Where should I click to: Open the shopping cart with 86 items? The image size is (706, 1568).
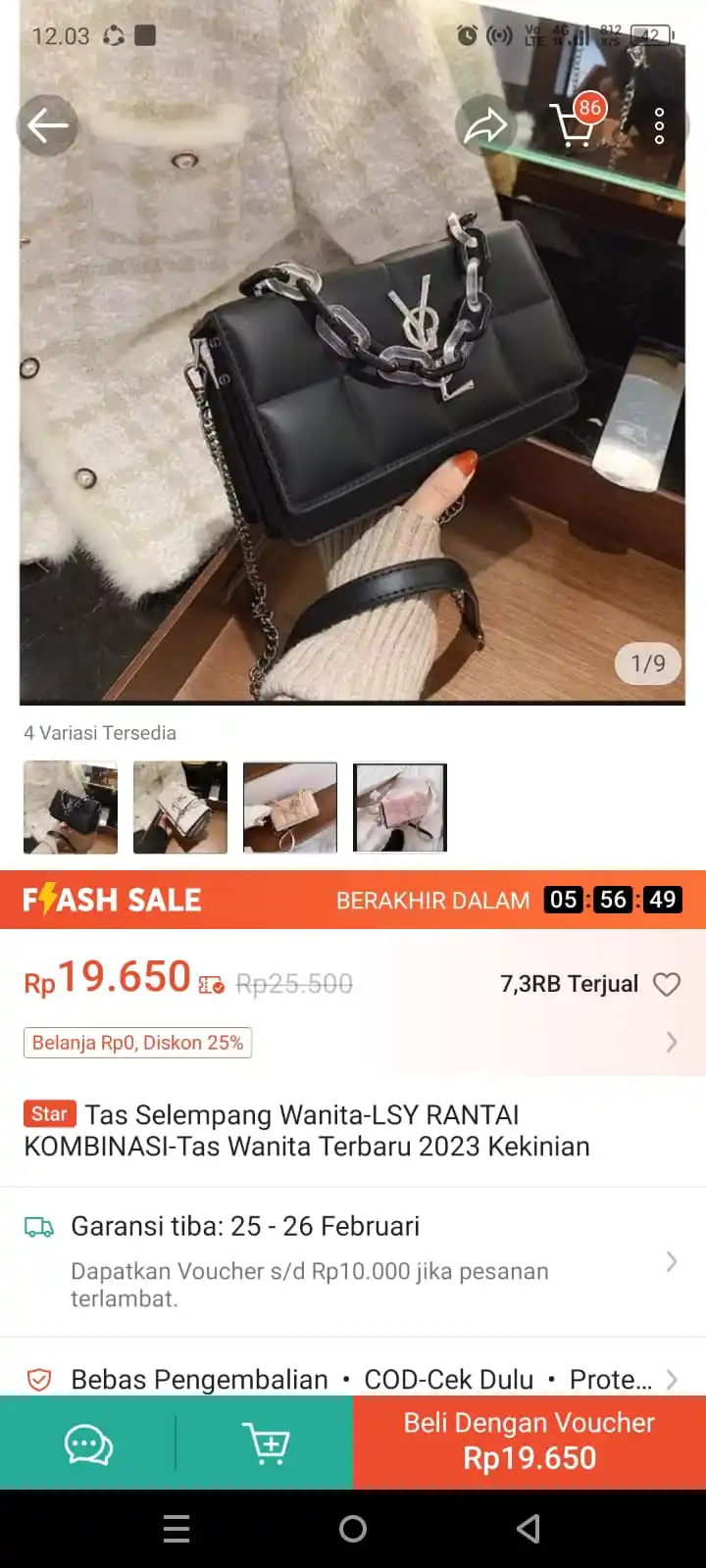[x=574, y=125]
